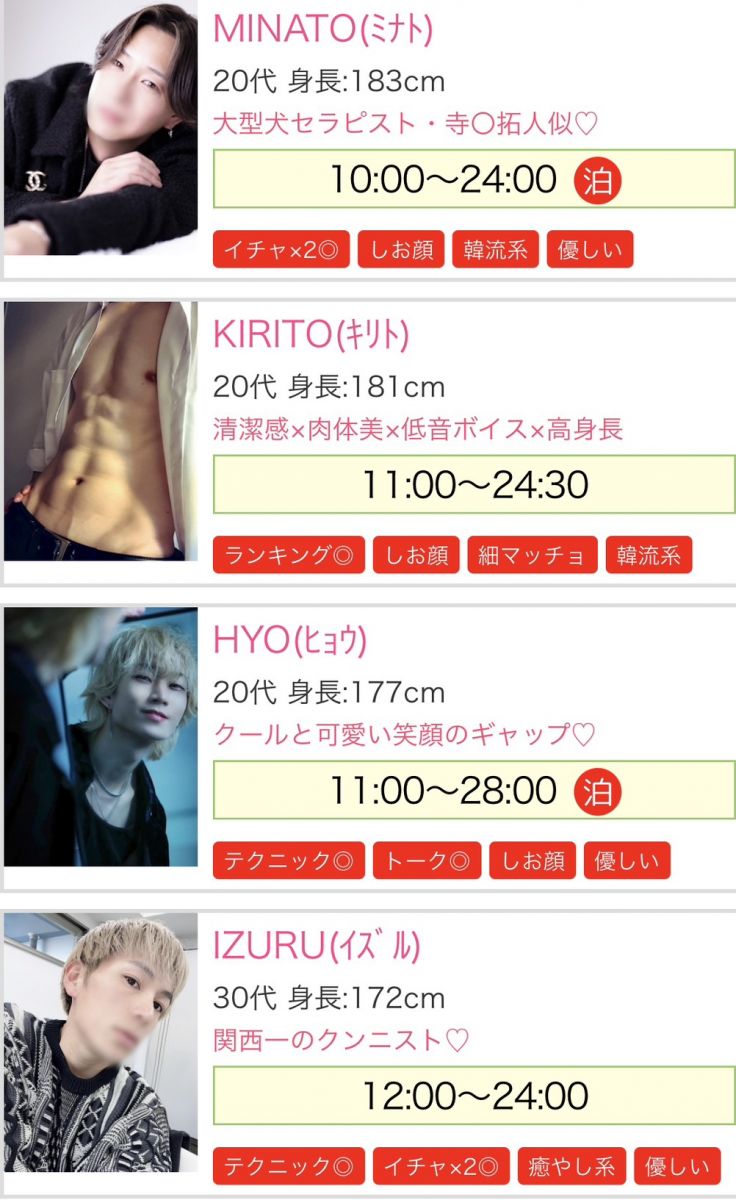Open MINATO's profile photo

tap(100, 128)
